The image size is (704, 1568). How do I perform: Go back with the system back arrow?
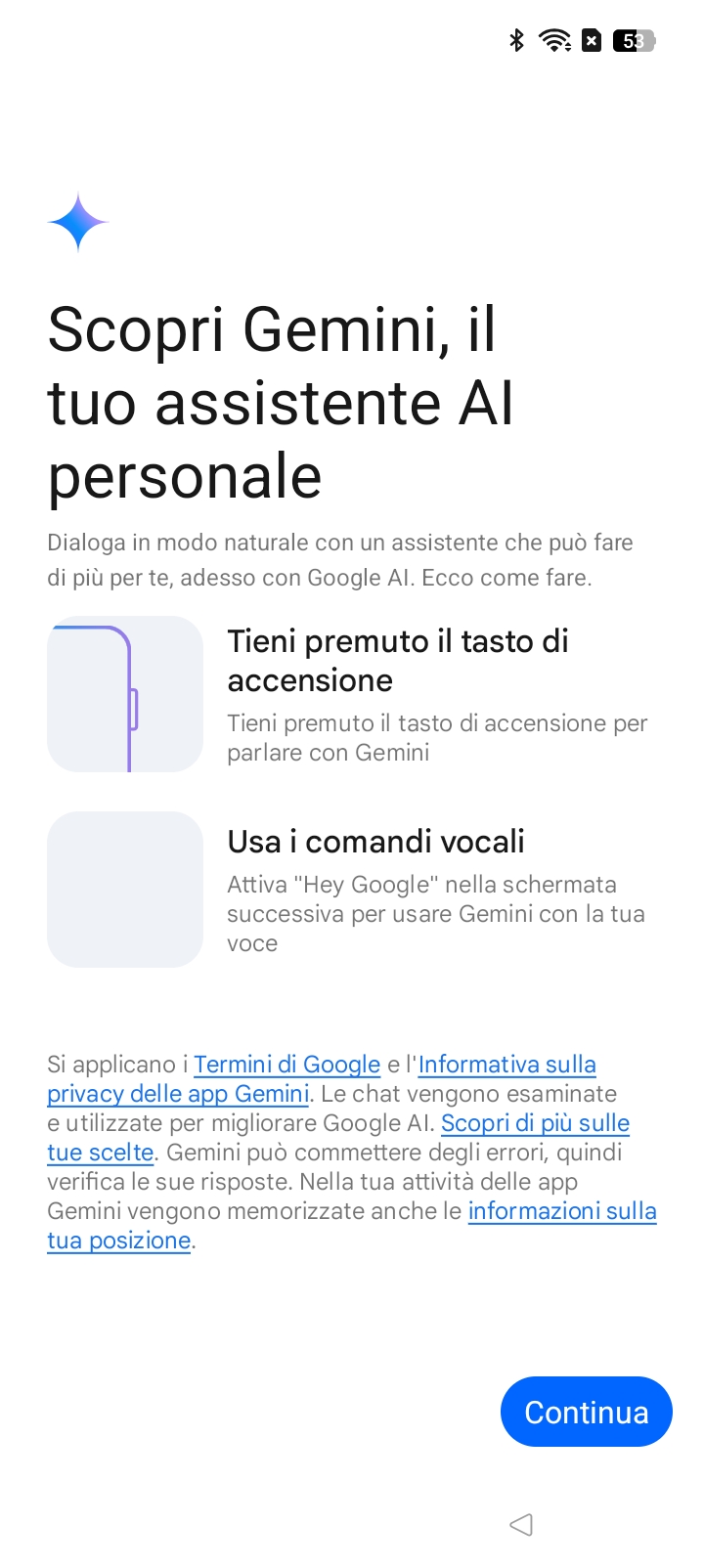[x=521, y=1524]
